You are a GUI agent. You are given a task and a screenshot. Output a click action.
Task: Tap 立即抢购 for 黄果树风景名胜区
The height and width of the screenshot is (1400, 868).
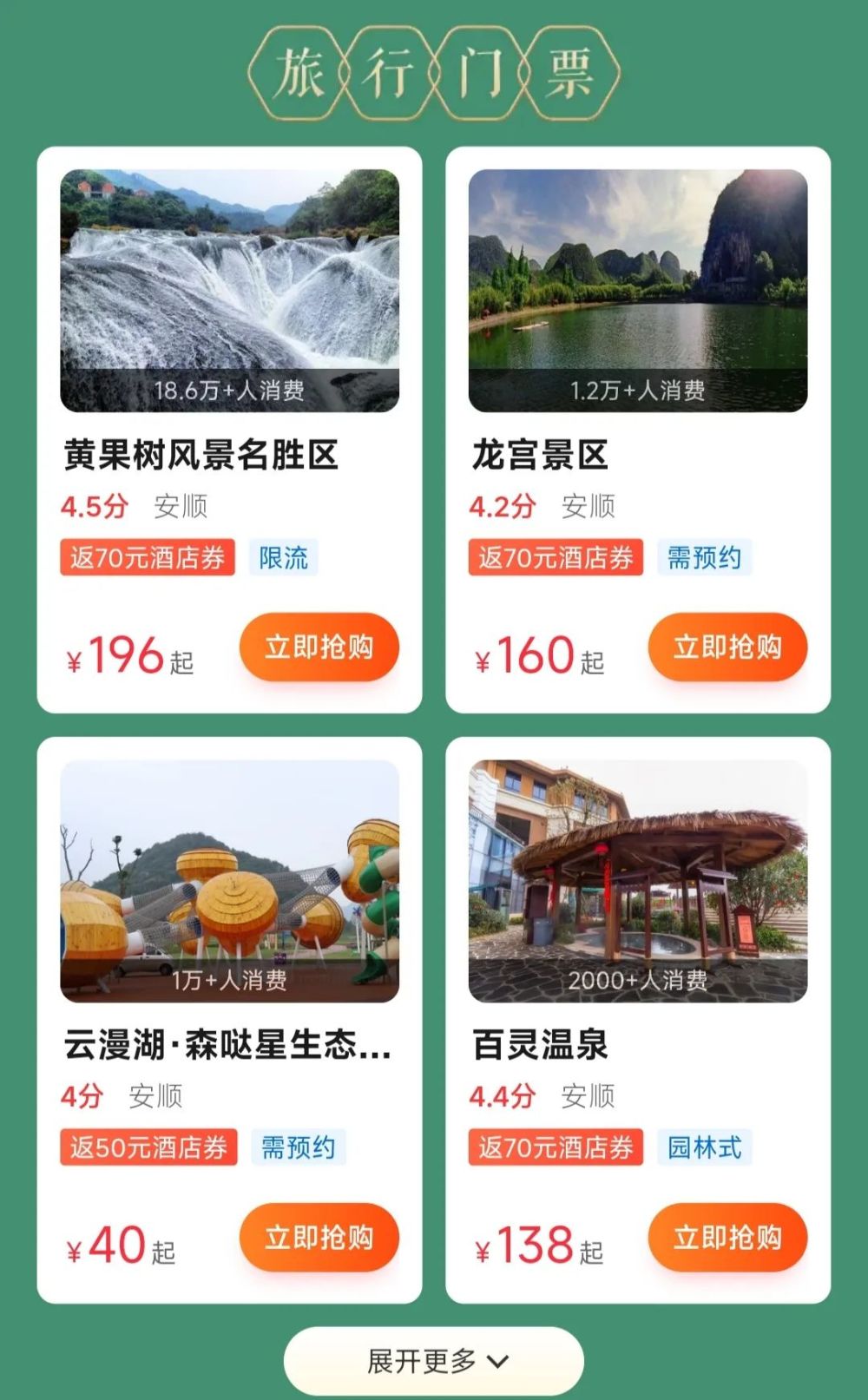tap(319, 647)
